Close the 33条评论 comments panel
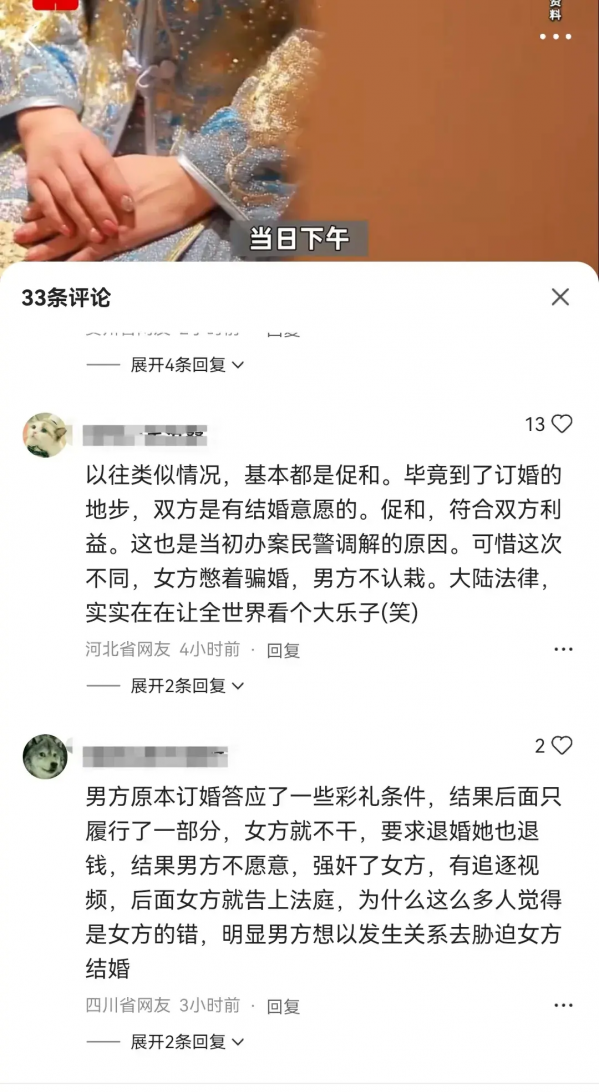 pyautogui.click(x=560, y=297)
